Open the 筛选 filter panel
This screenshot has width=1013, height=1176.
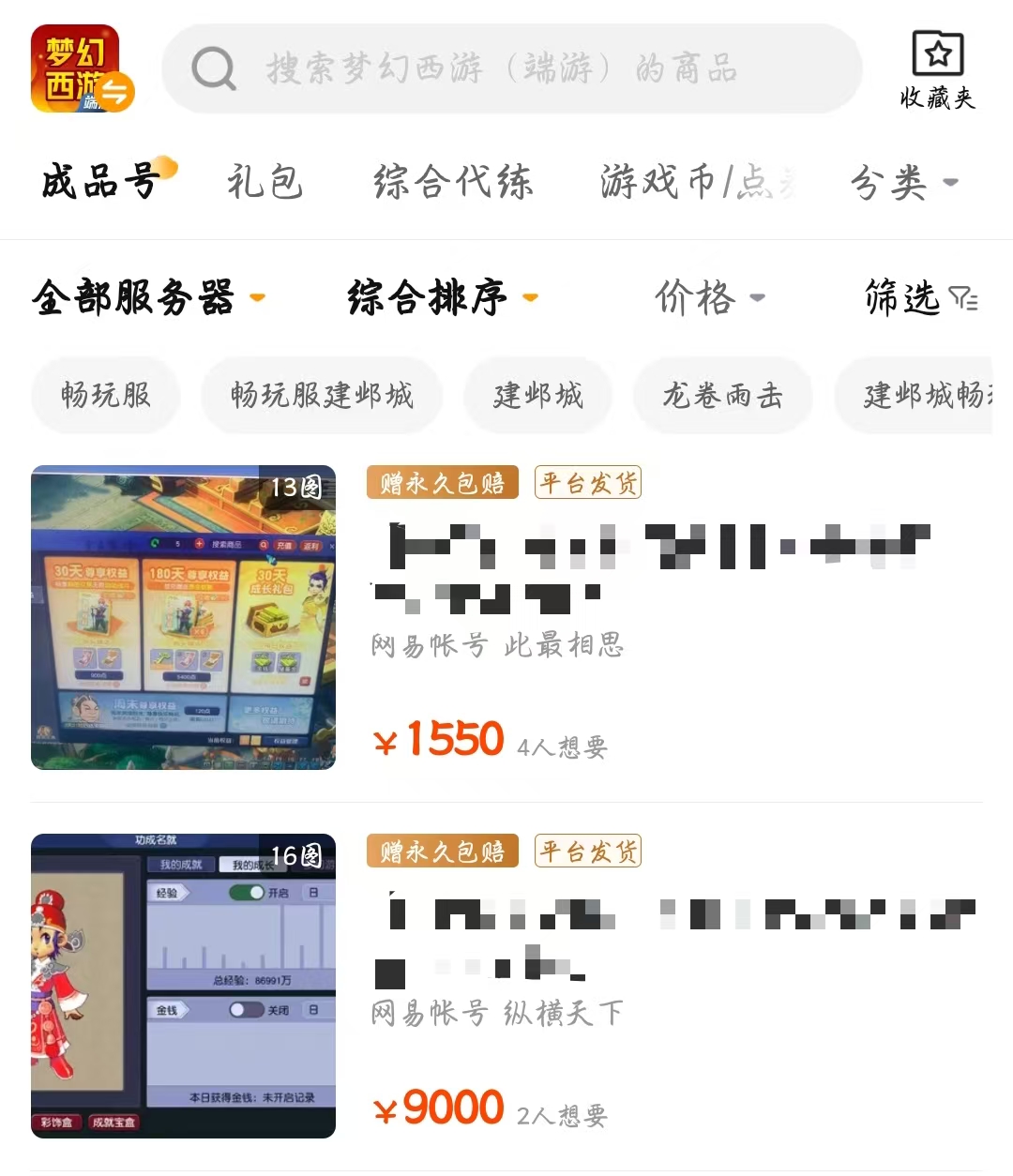(x=920, y=298)
